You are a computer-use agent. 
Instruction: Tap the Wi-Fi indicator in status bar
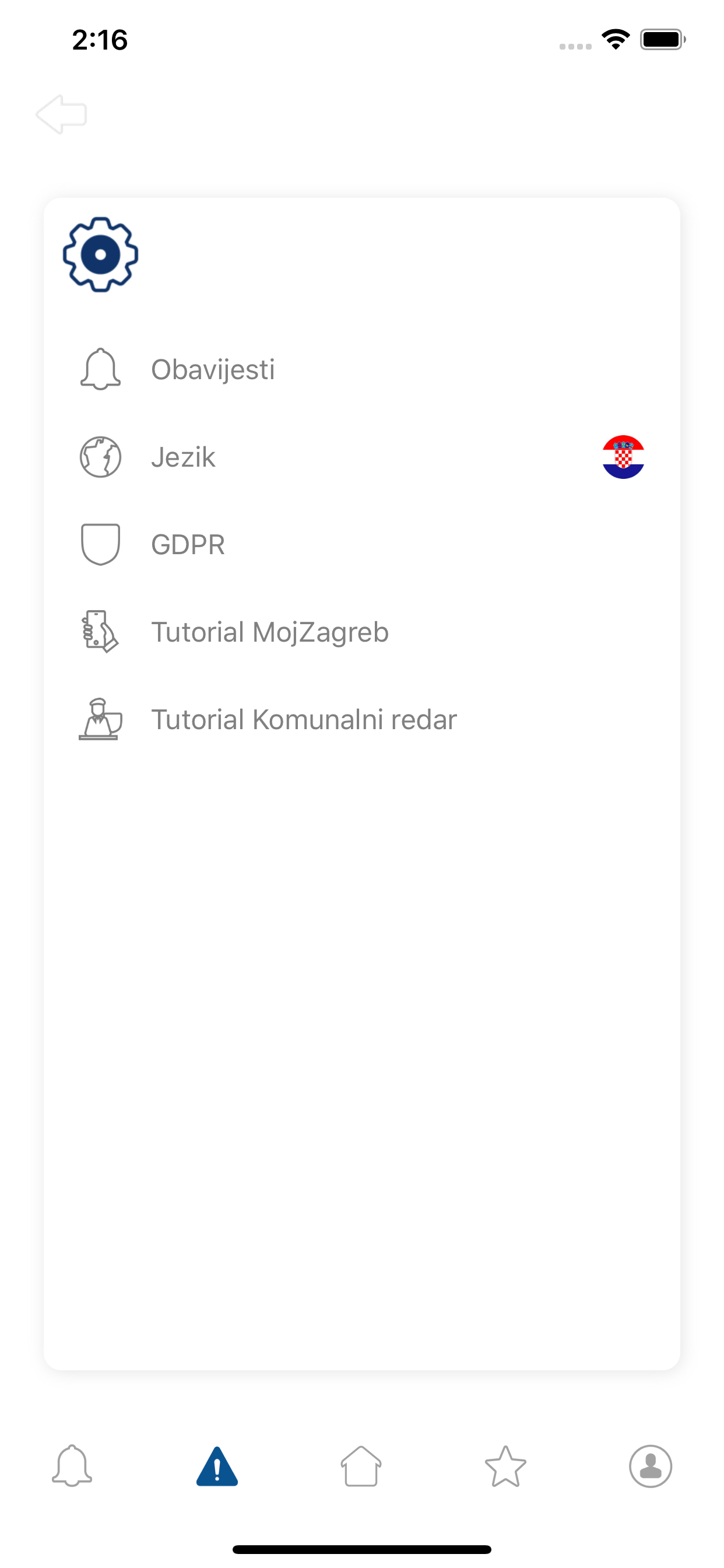pos(616,38)
